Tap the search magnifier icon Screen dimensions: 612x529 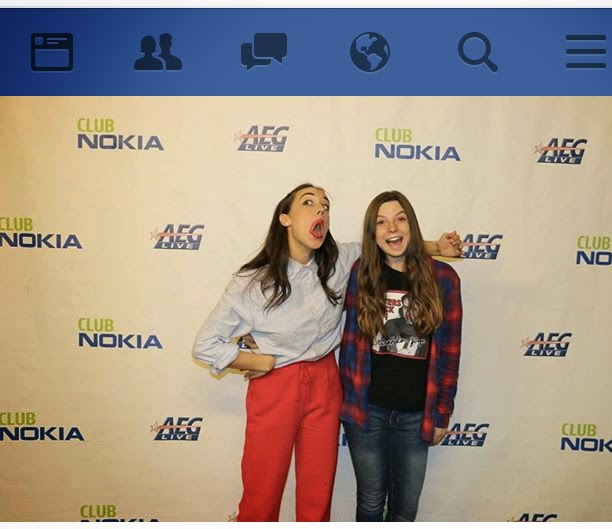478,52
